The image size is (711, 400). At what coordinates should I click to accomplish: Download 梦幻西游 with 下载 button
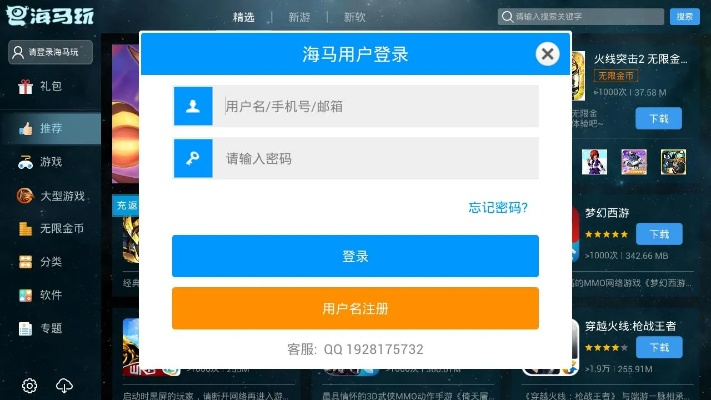[658, 234]
